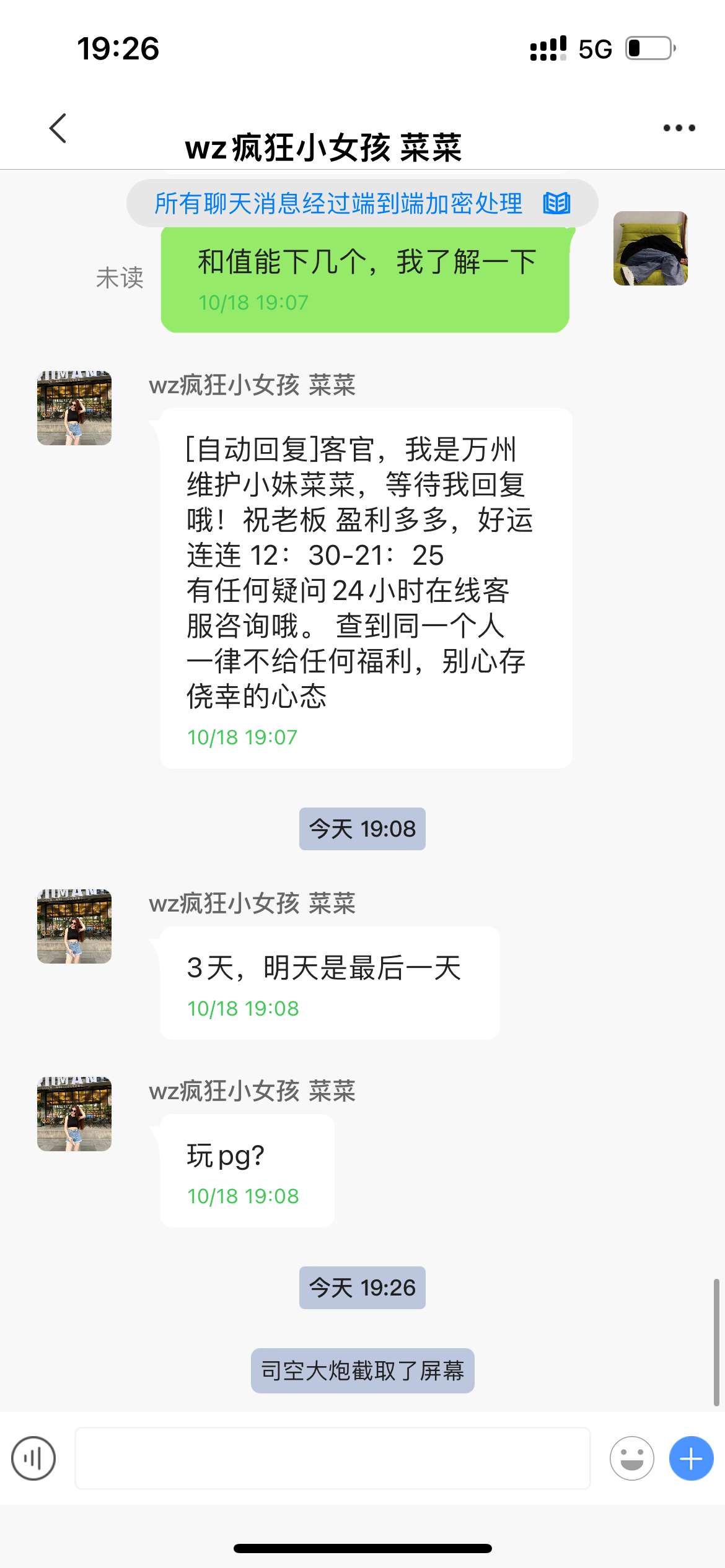The height and width of the screenshot is (1568, 725).
Task: Open the three-dot overflow menu
Action: click(679, 128)
